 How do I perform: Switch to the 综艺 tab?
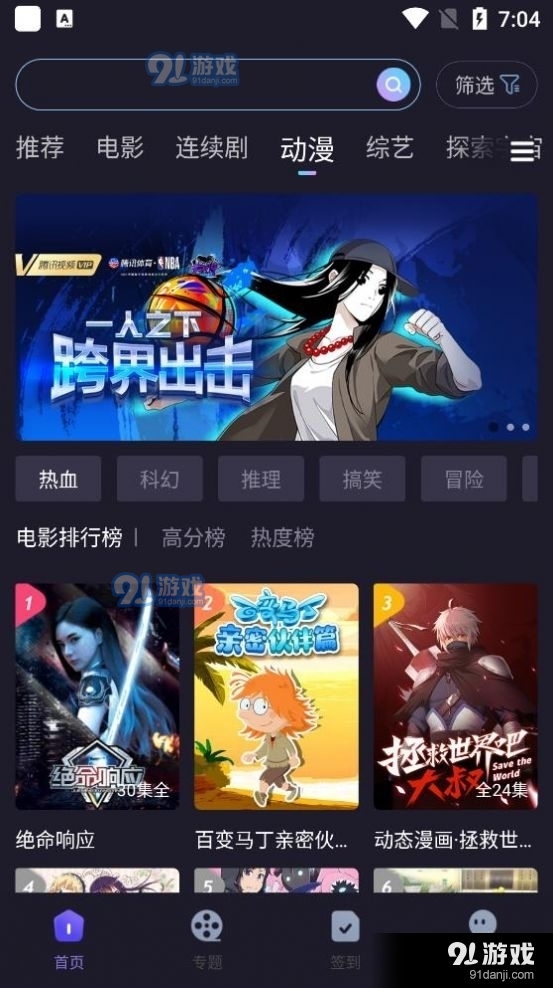click(x=390, y=148)
